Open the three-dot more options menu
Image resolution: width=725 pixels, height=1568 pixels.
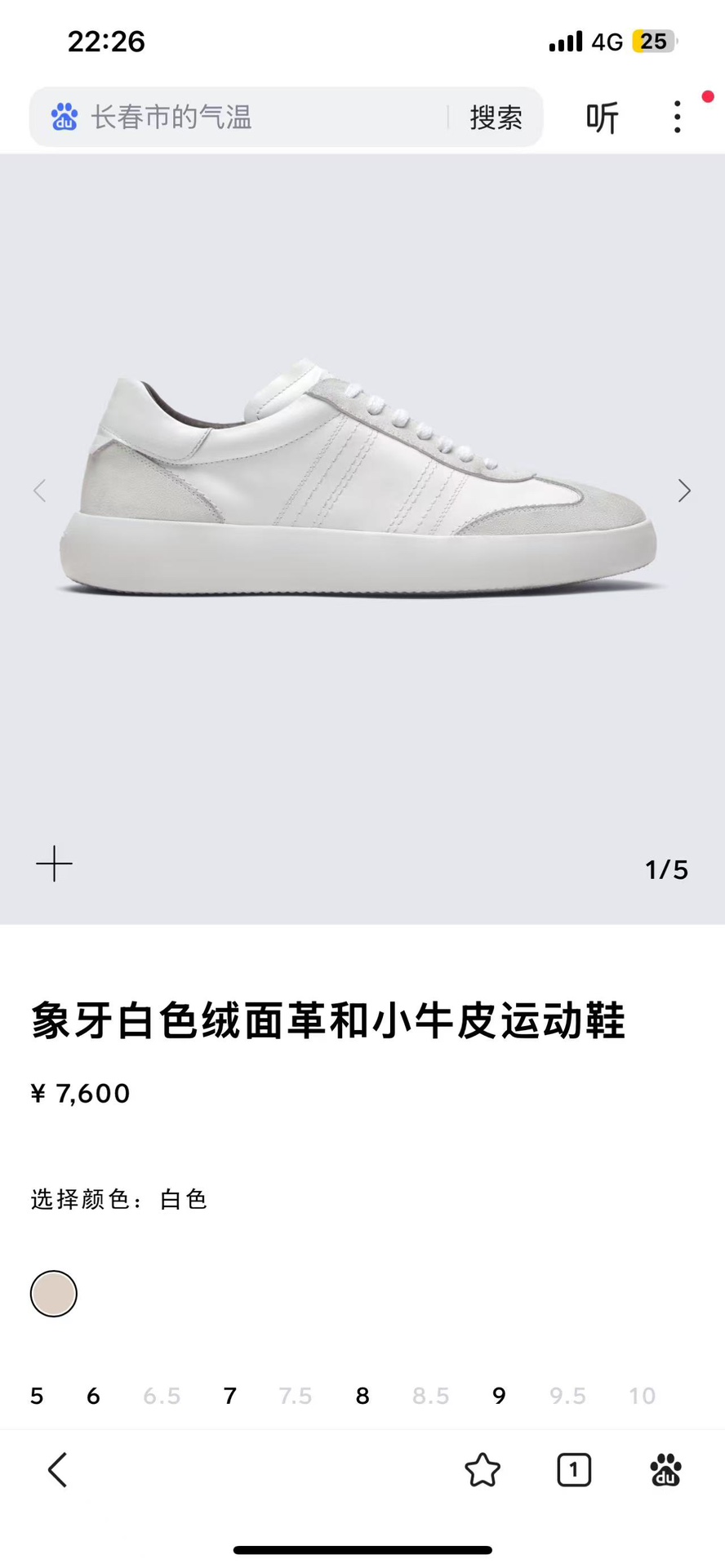[677, 117]
